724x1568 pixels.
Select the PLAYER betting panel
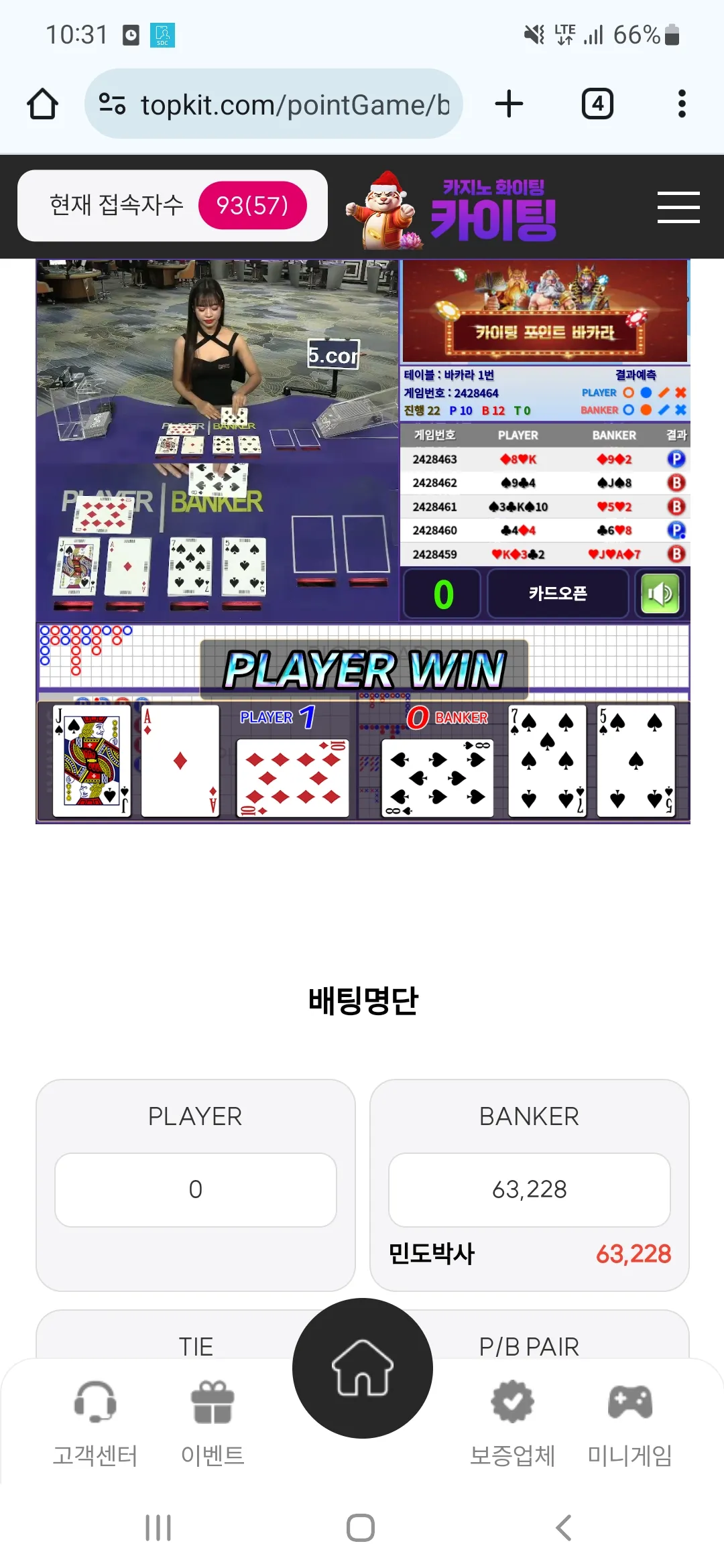[x=196, y=1185]
